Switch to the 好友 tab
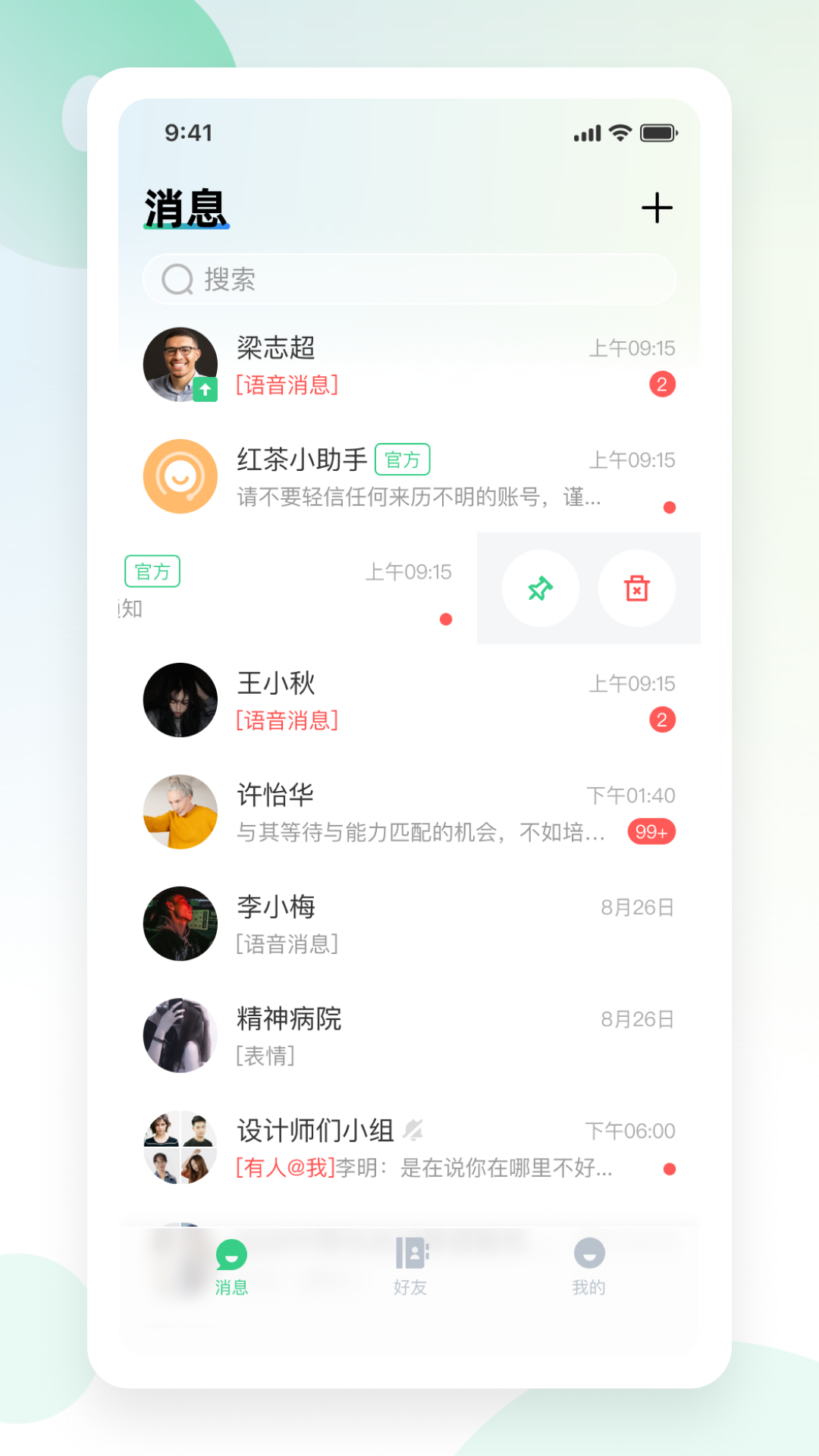Viewport: 819px width, 1456px height. tap(410, 1267)
